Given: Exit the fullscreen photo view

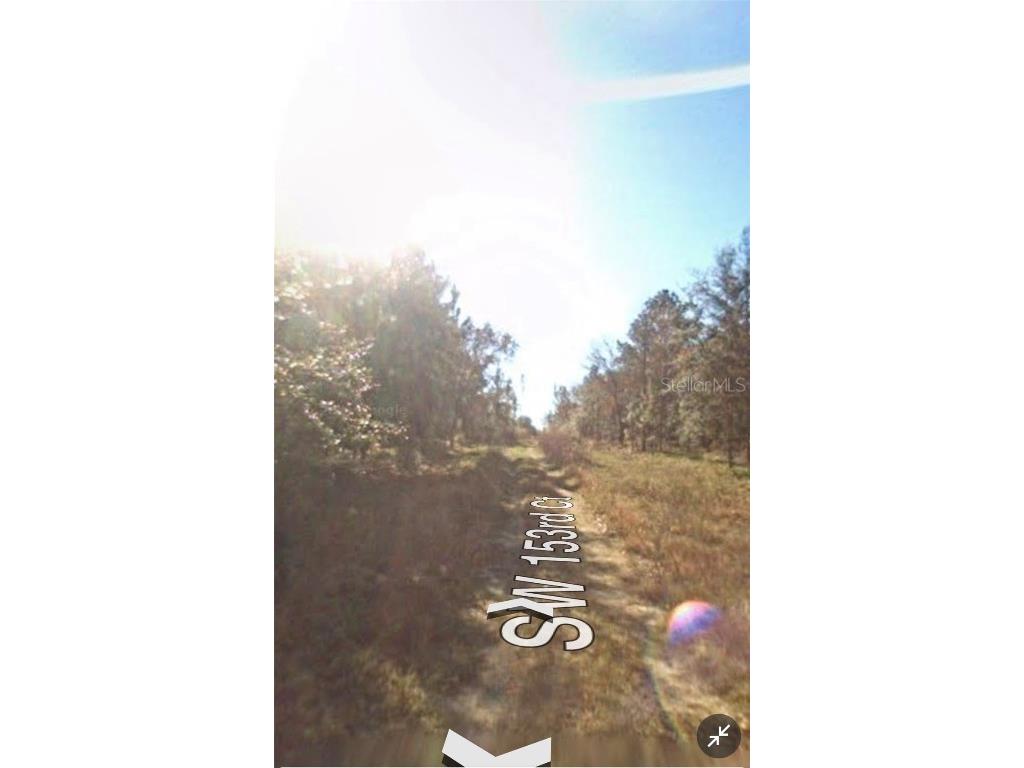Looking at the screenshot, I should tap(718, 736).
